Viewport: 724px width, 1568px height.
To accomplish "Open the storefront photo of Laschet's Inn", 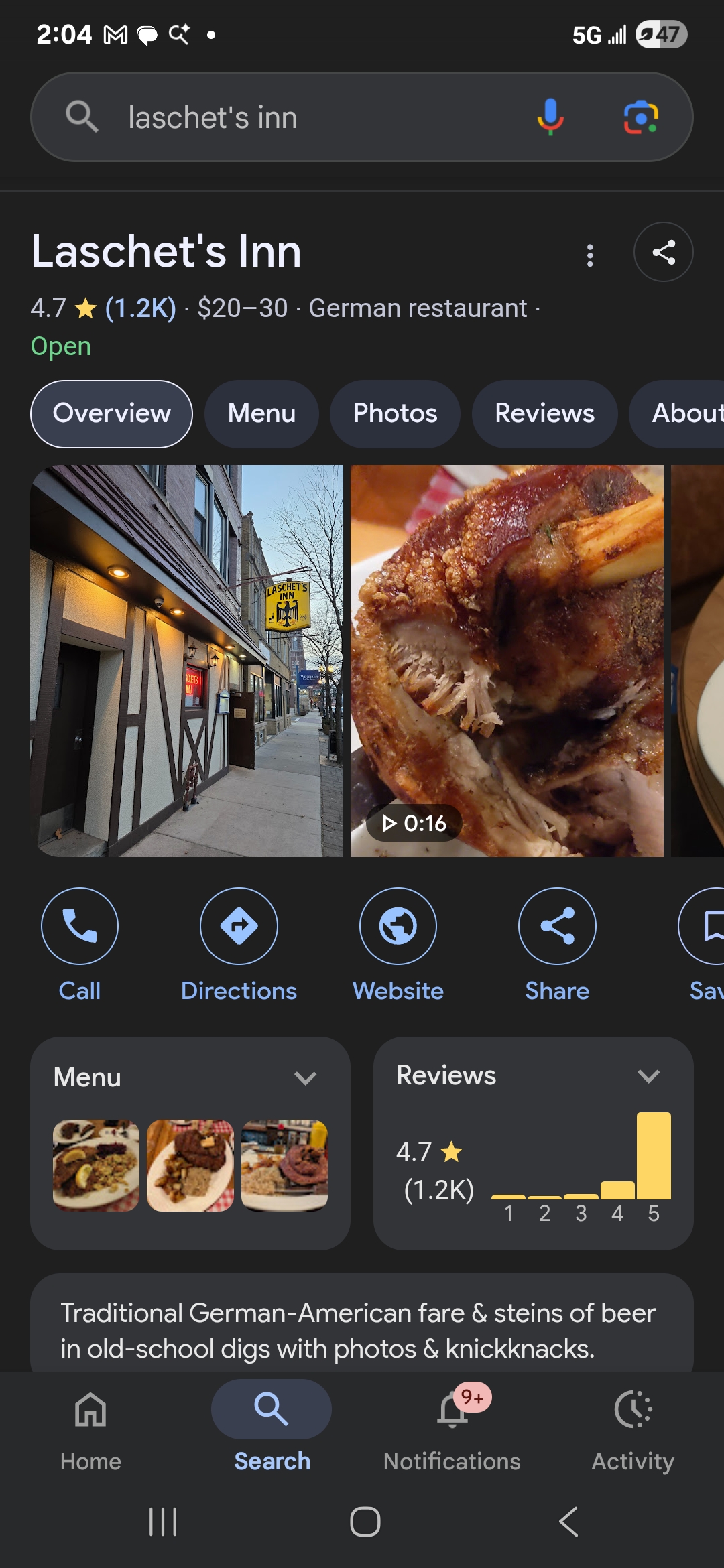I will pyautogui.click(x=187, y=661).
